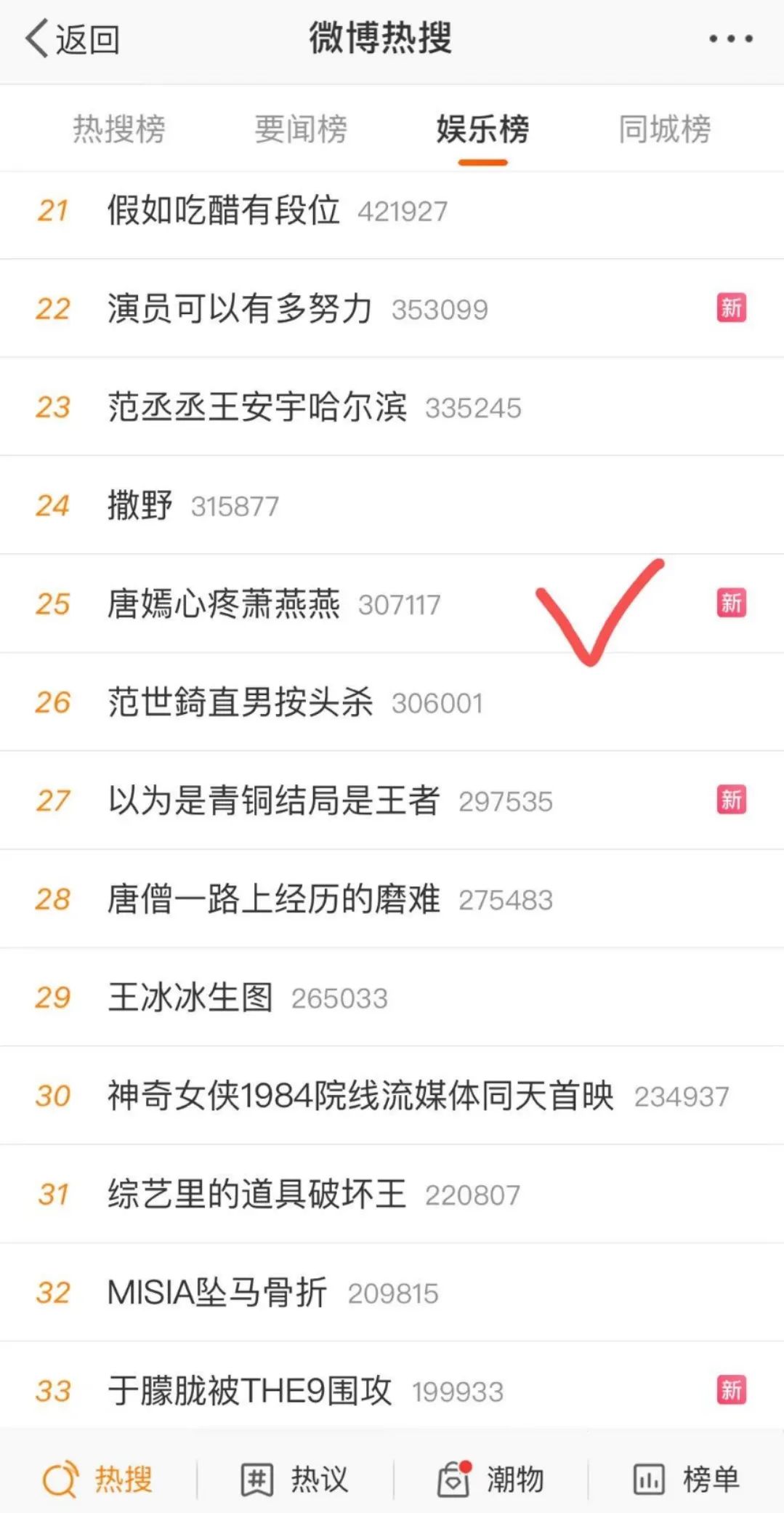
Task: Go to the 热议 bottom tab
Action: coord(294,1478)
